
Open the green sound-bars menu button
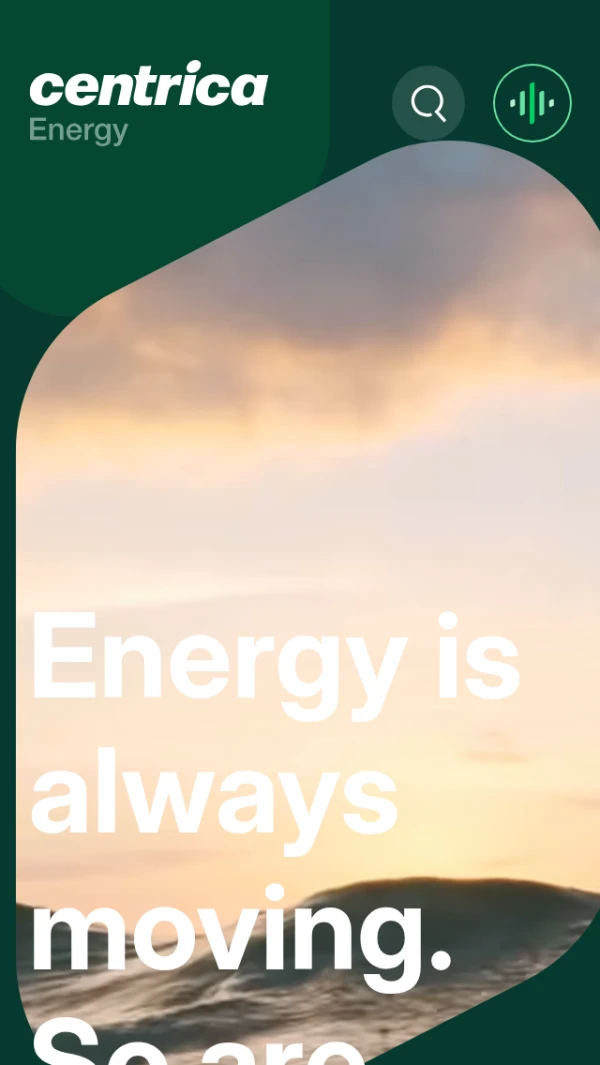(532, 103)
